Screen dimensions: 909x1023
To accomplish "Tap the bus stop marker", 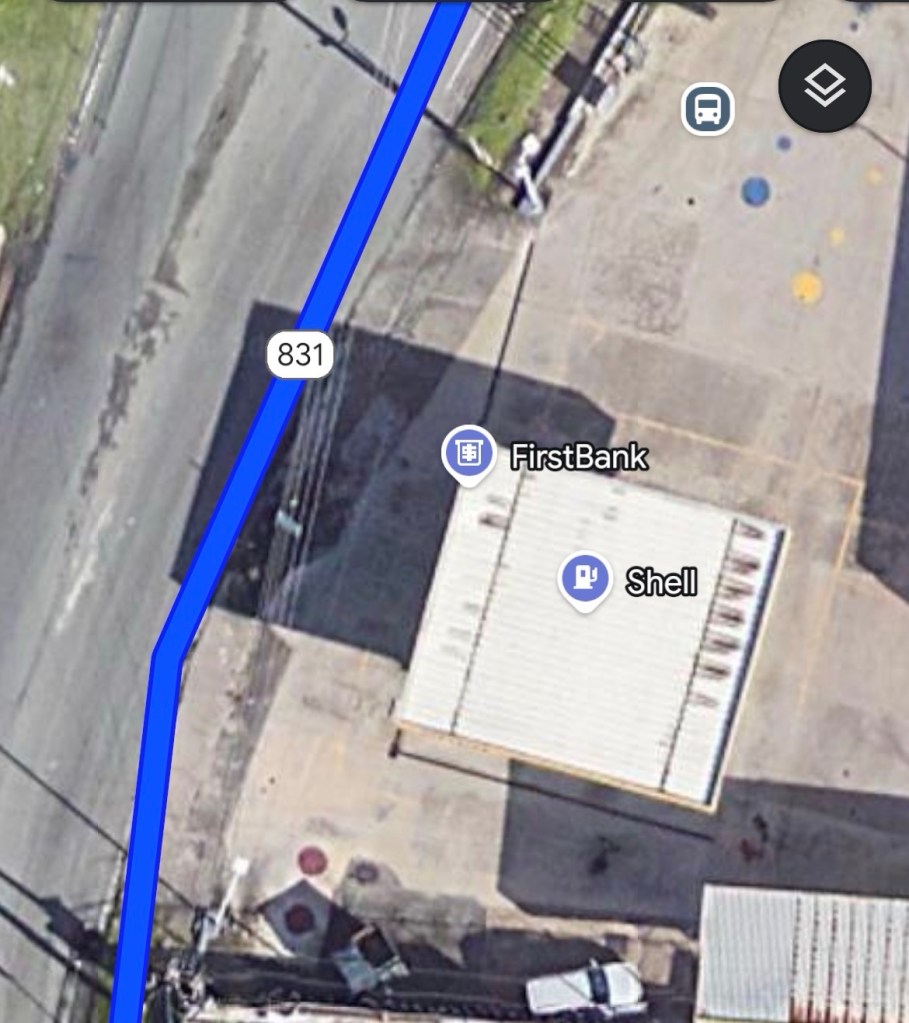I will tap(708, 108).
